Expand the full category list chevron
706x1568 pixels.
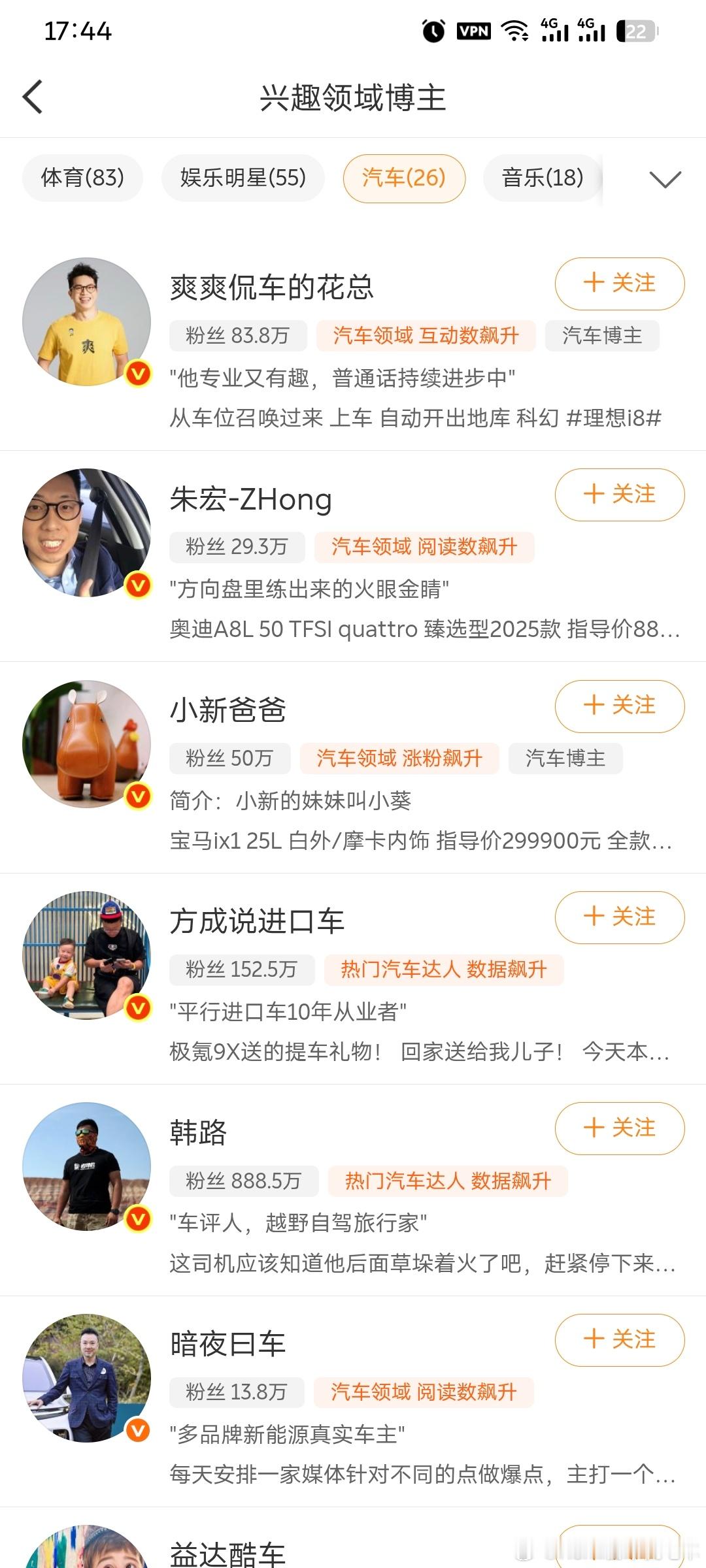coord(665,179)
